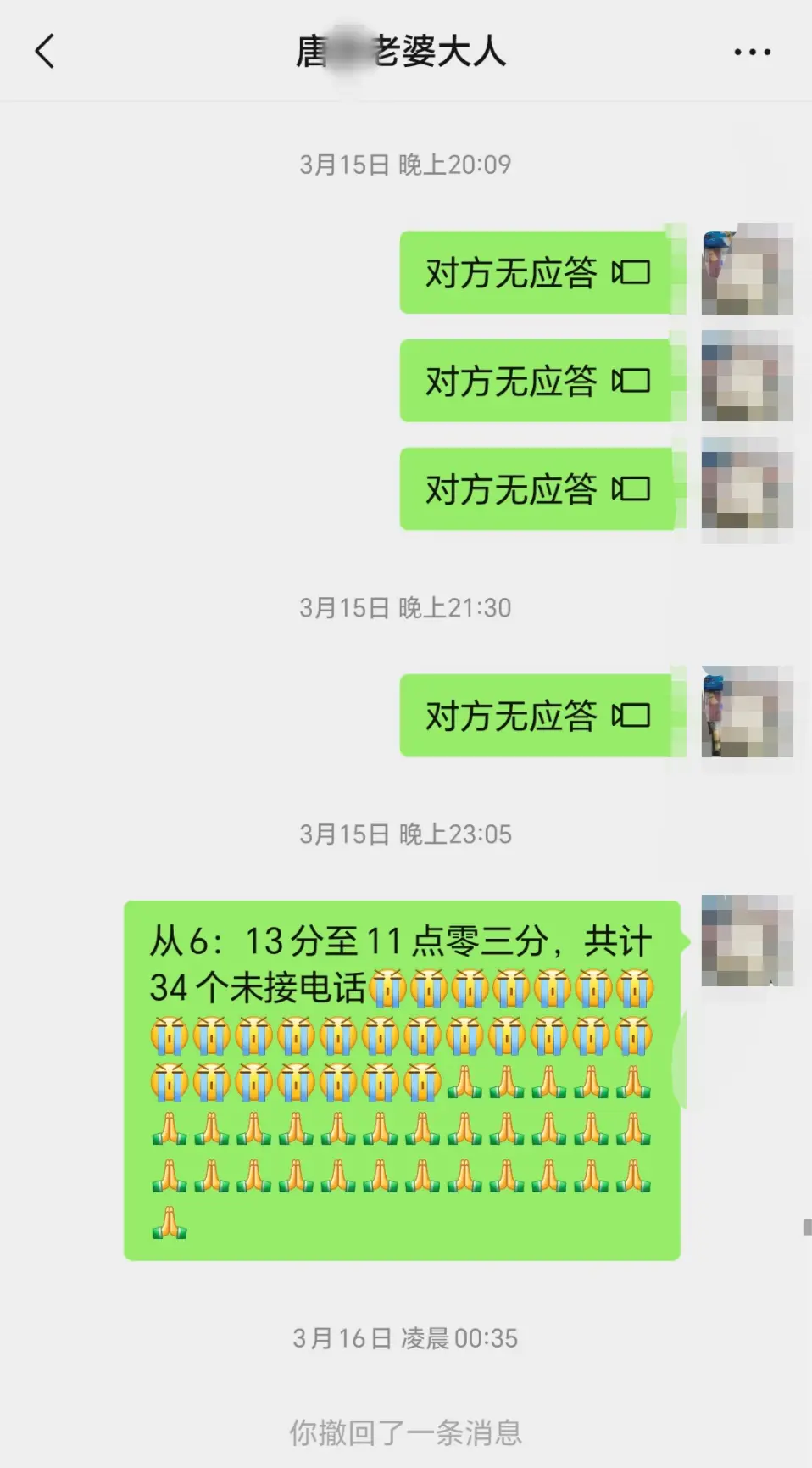The image size is (812, 1468).
Task: Open the chat's three-dot overflow menu
Action: (x=752, y=53)
